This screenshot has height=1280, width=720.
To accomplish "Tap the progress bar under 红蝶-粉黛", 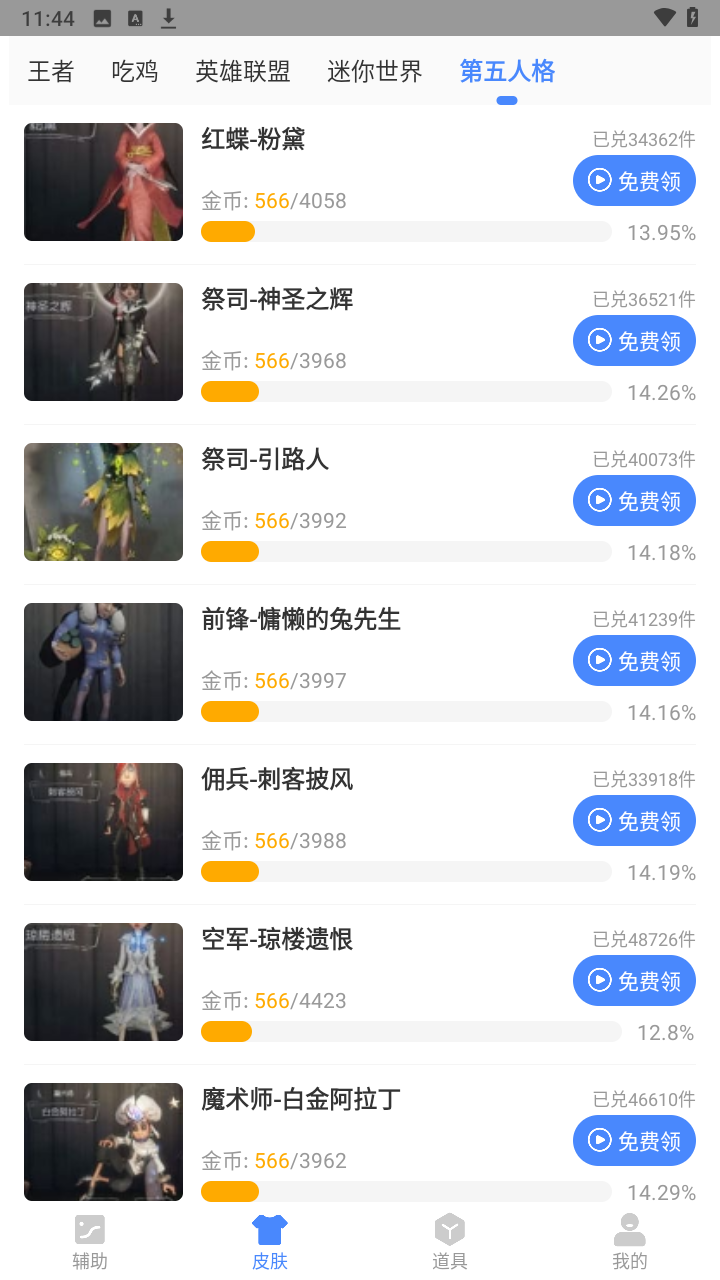I will point(406,231).
